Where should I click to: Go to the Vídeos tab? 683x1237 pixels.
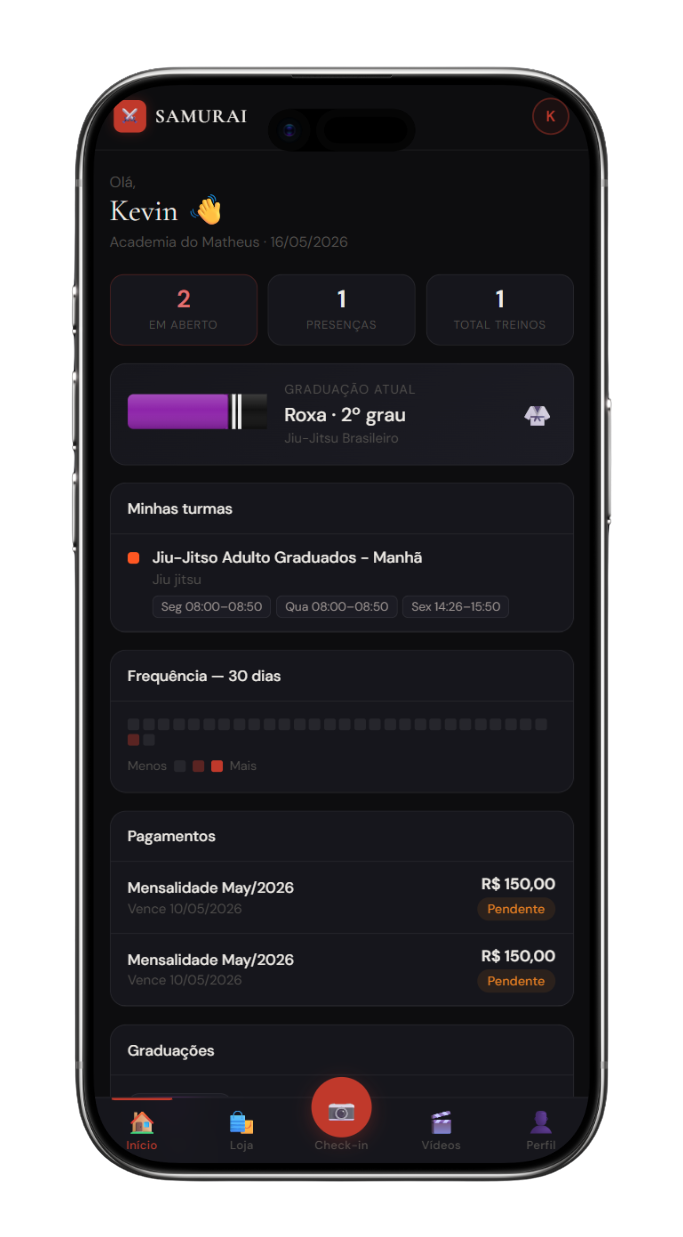pyautogui.click(x=441, y=1131)
